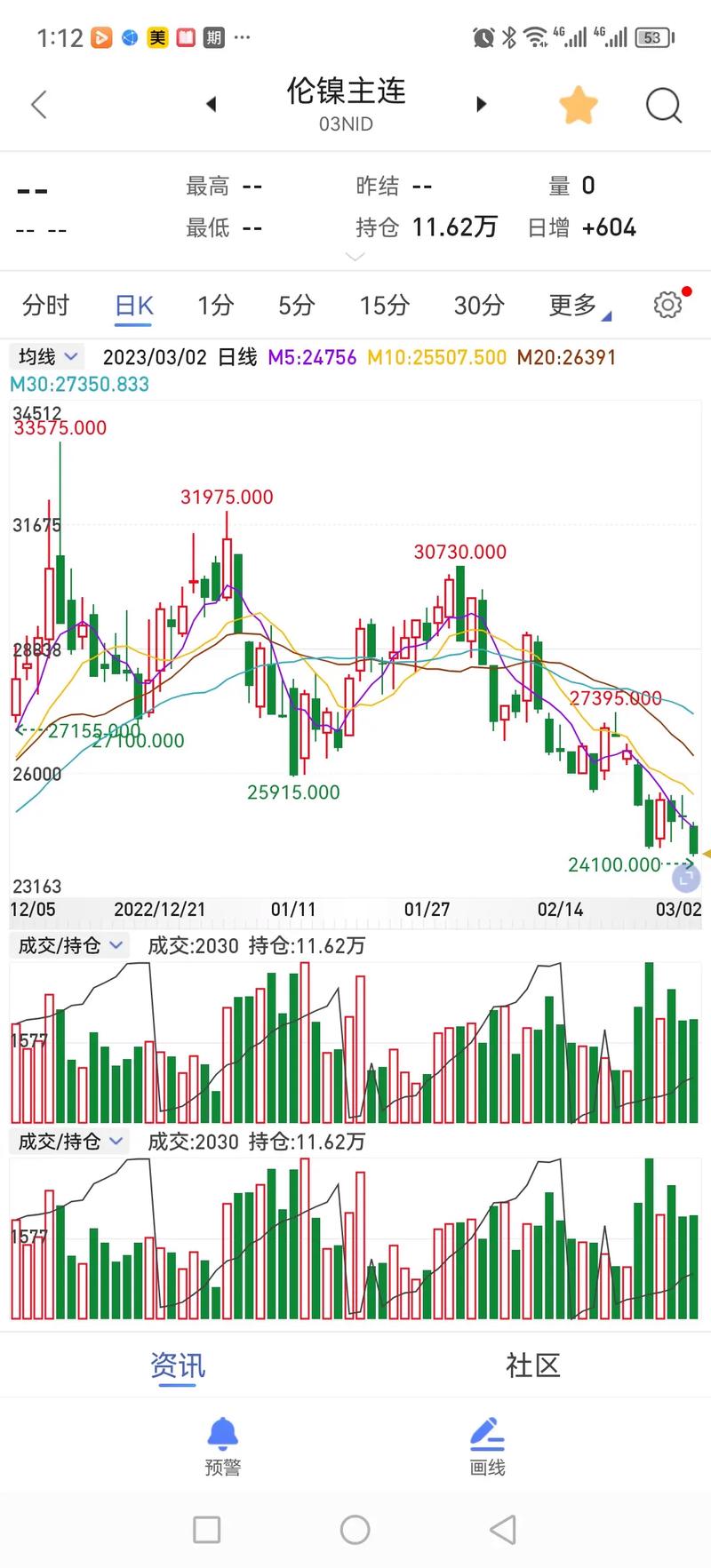
Task: View the 30分 chart
Action: [479, 306]
